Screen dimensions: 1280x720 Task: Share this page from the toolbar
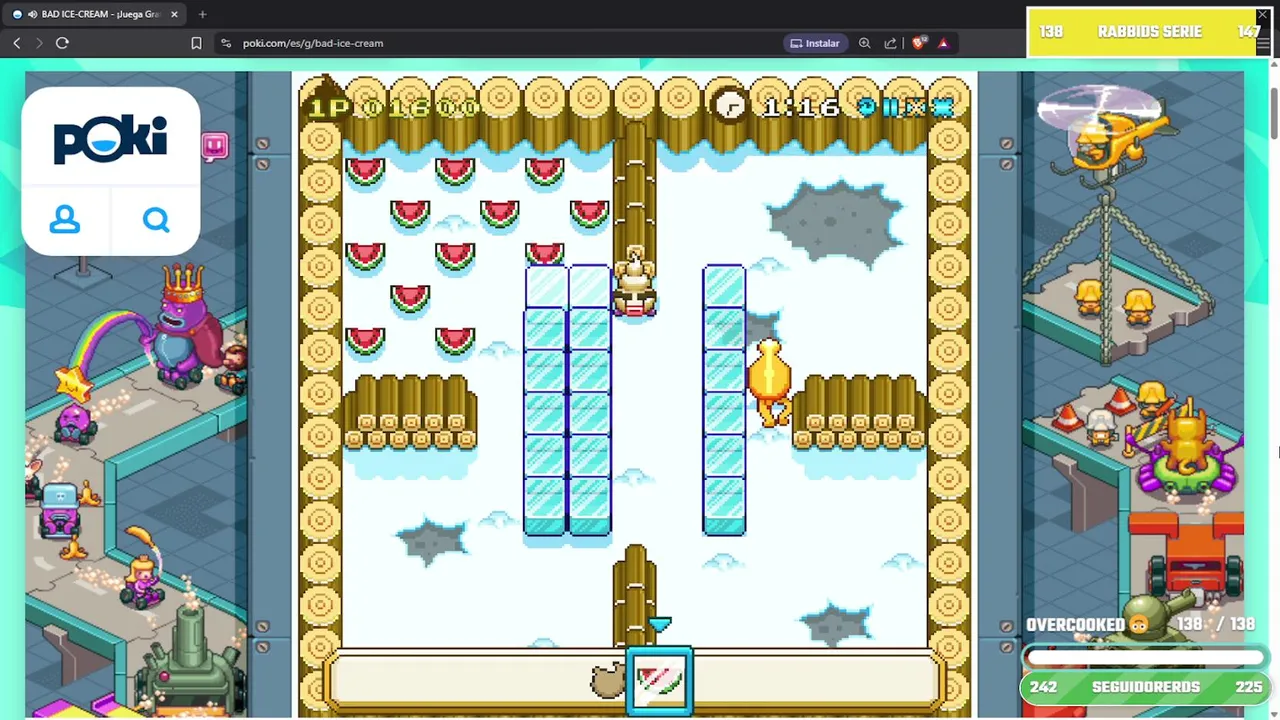890,43
